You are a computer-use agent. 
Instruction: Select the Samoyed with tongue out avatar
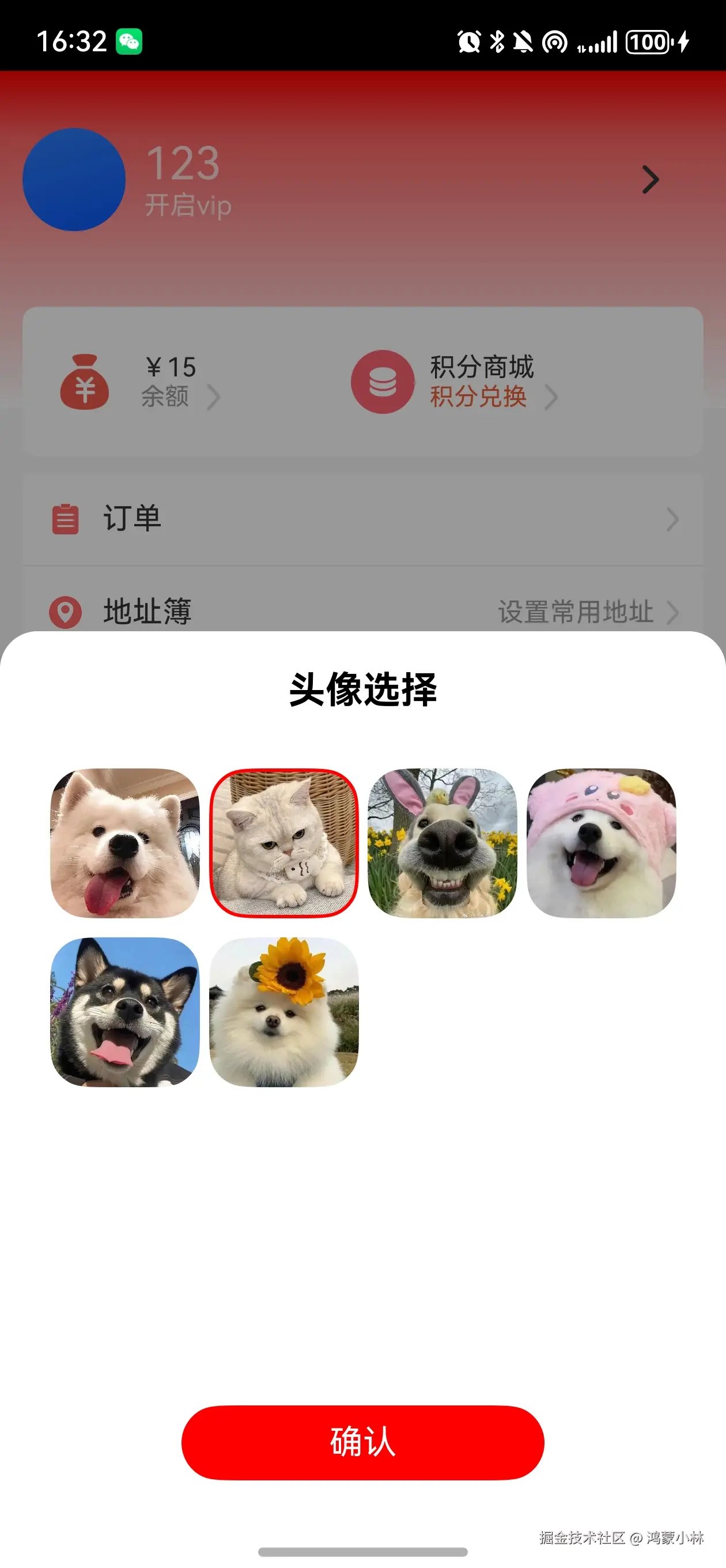click(126, 843)
